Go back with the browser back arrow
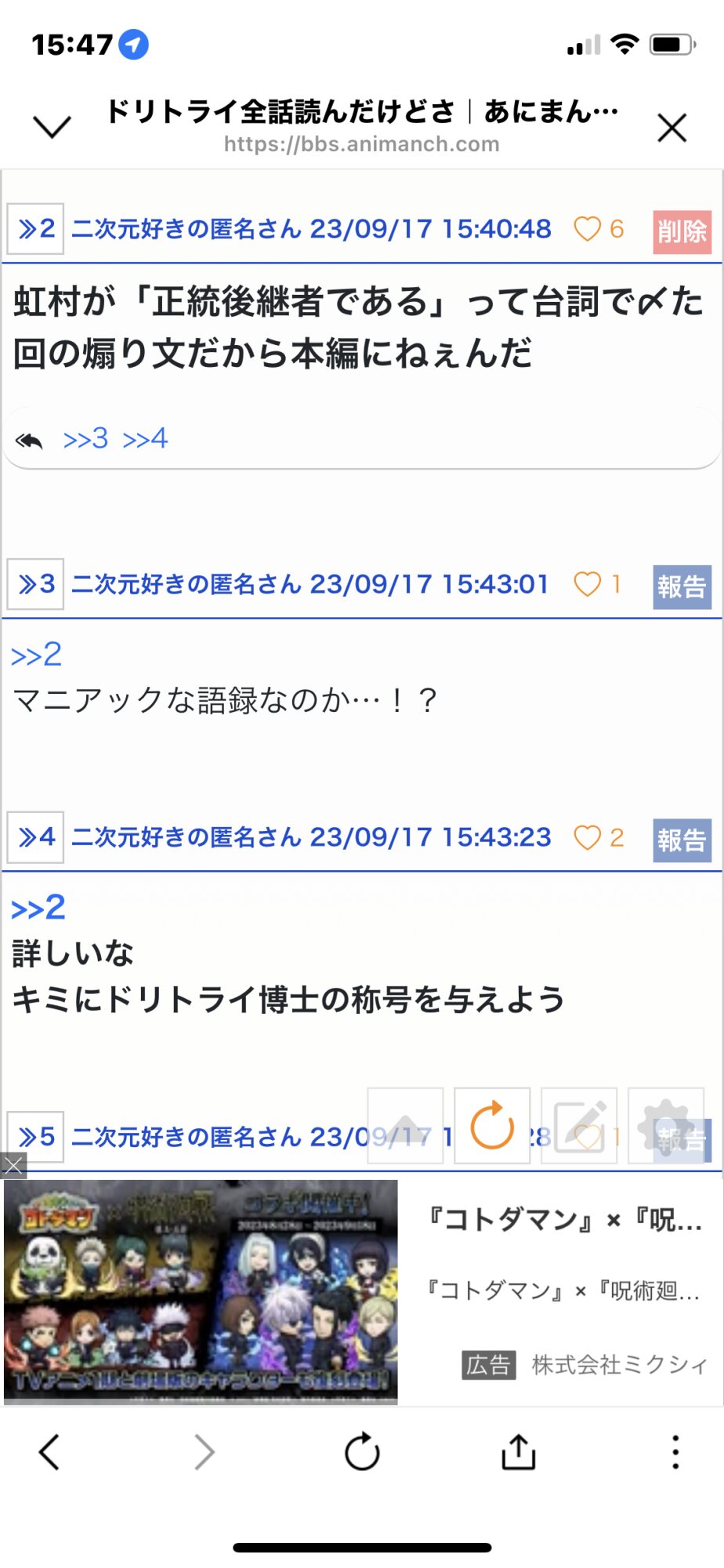The width and height of the screenshot is (724, 1568). (x=49, y=1452)
